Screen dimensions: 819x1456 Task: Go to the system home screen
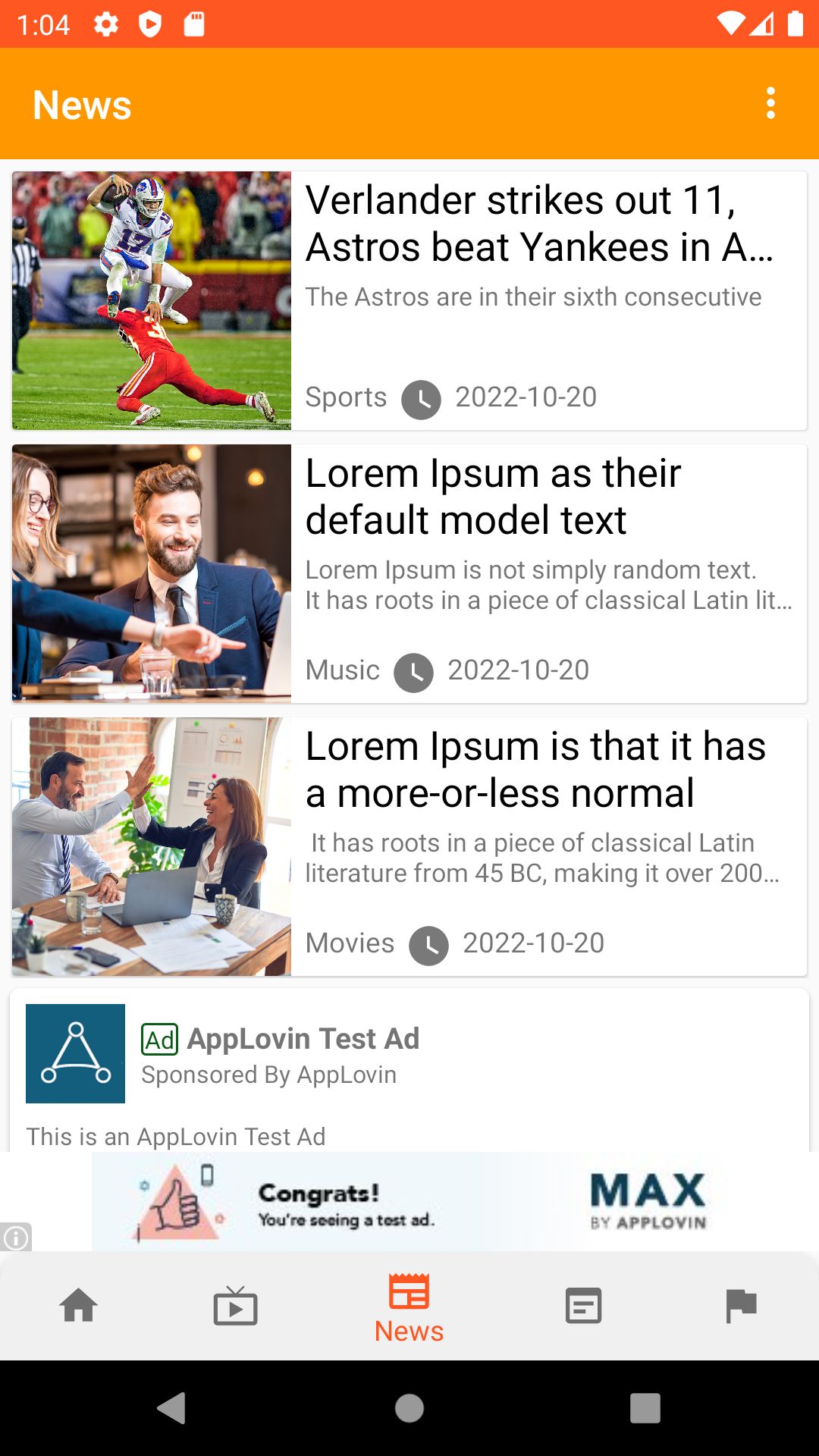(409, 1408)
